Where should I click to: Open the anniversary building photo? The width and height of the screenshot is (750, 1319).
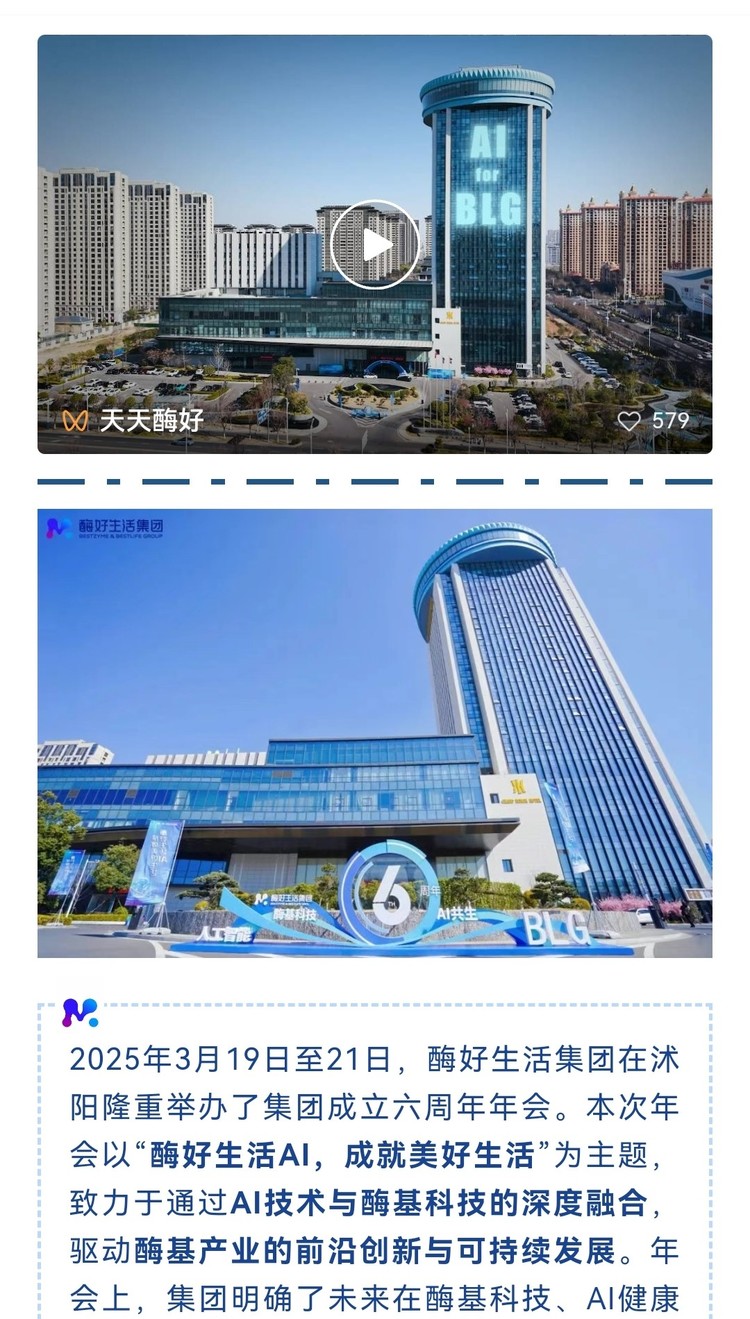[375, 733]
